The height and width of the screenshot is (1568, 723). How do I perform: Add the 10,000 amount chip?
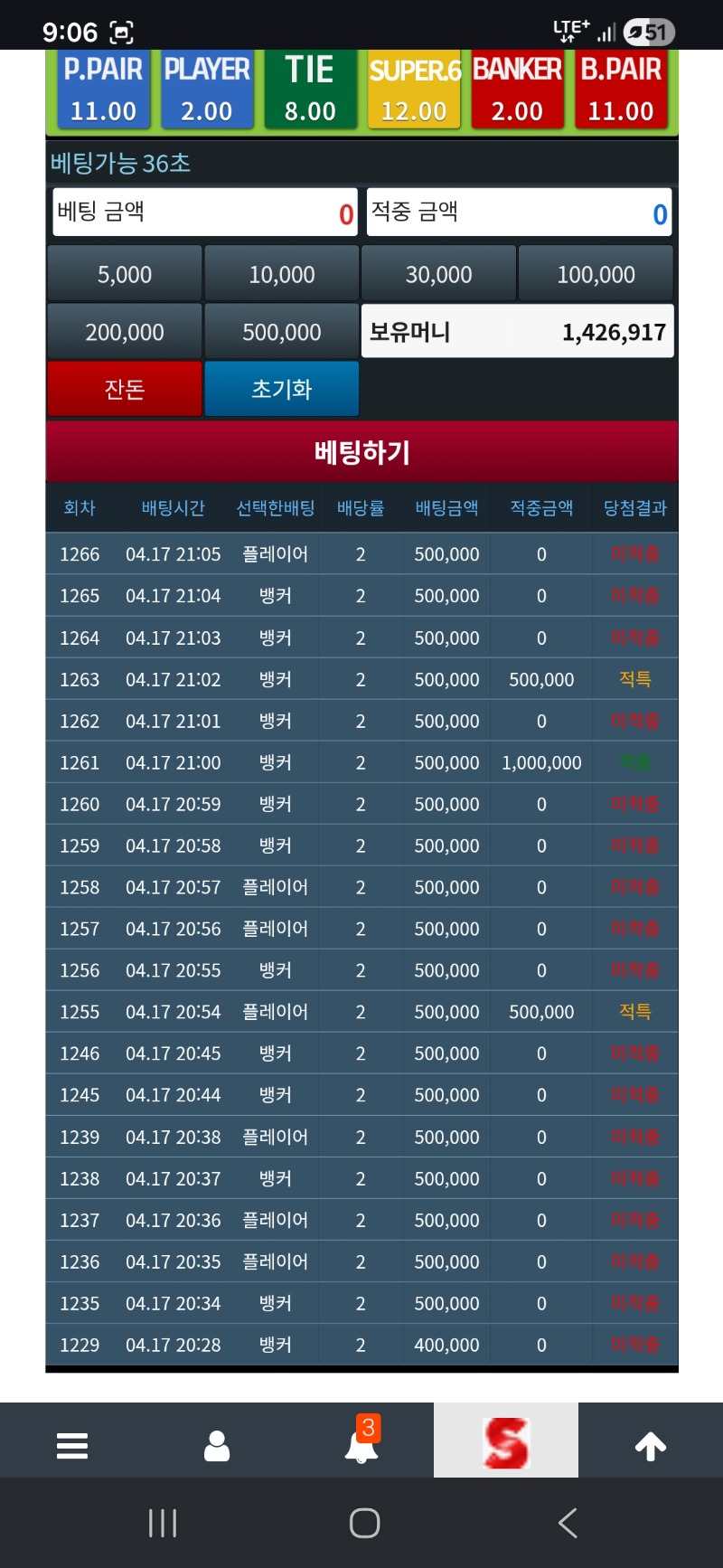point(282,274)
